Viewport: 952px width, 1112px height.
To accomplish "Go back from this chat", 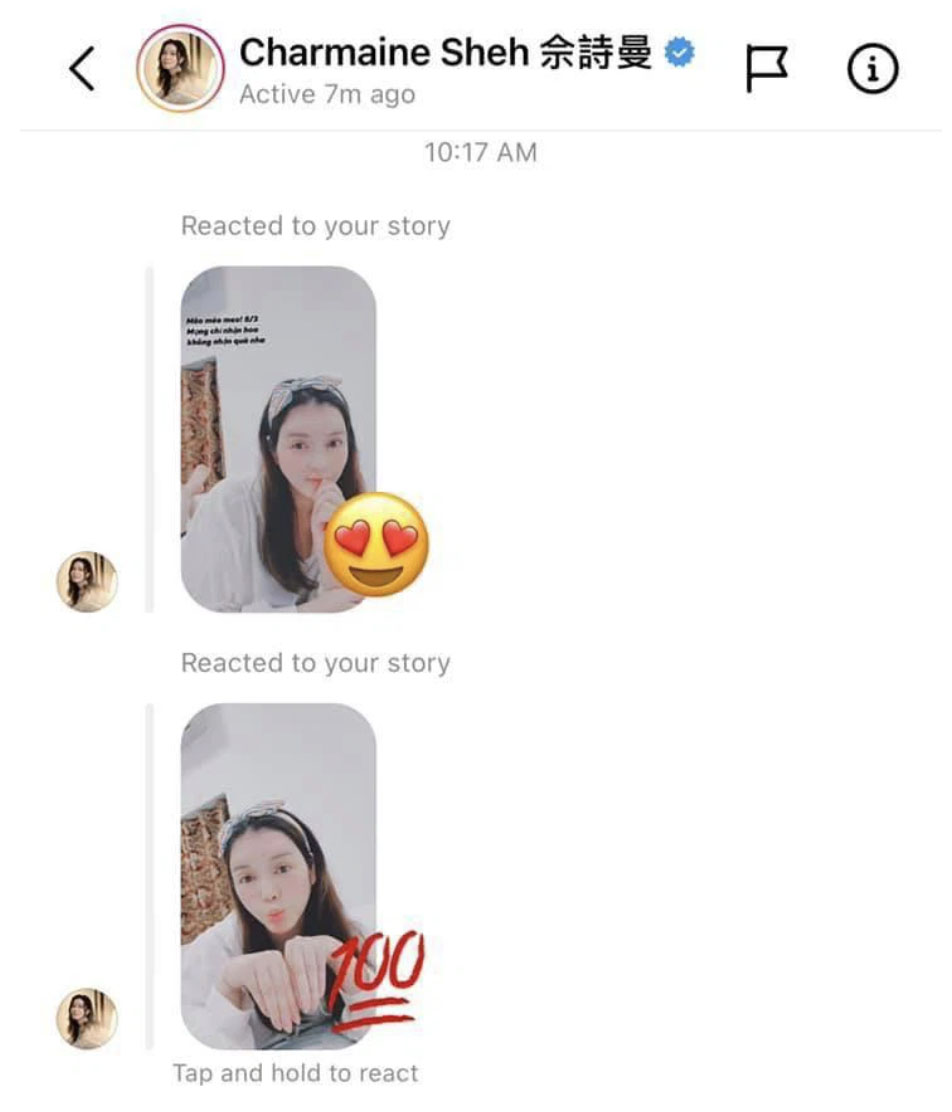I will pos(84,69).
